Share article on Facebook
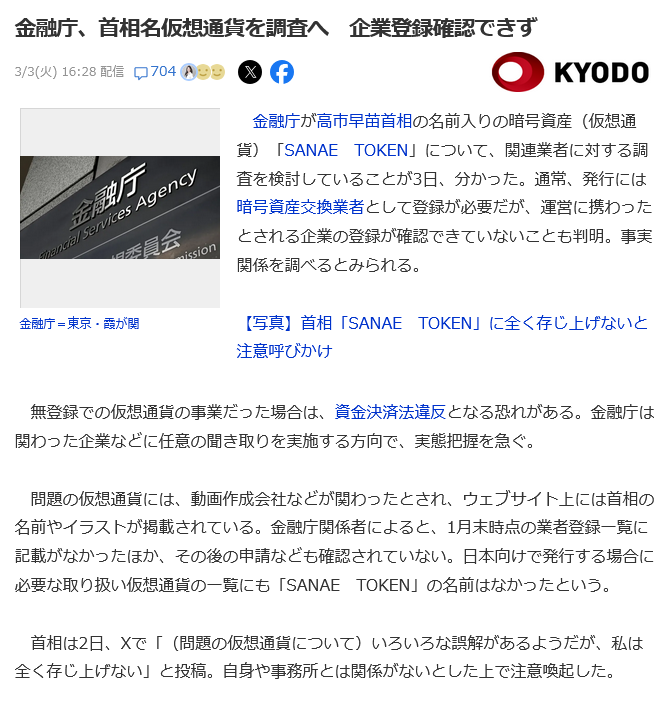 (x=282, y=72)
